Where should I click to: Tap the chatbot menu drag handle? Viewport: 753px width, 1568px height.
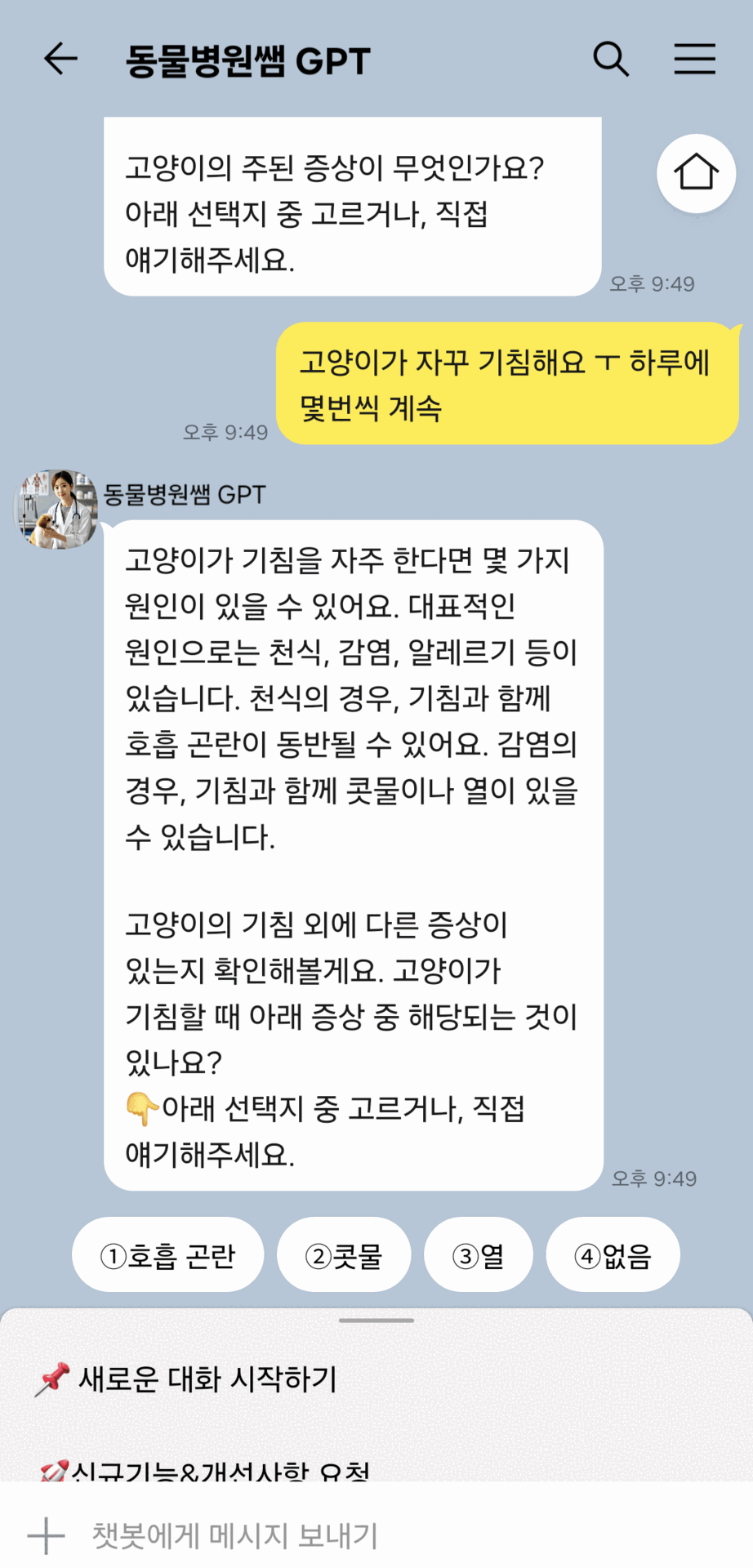(x=376, y=1321)
